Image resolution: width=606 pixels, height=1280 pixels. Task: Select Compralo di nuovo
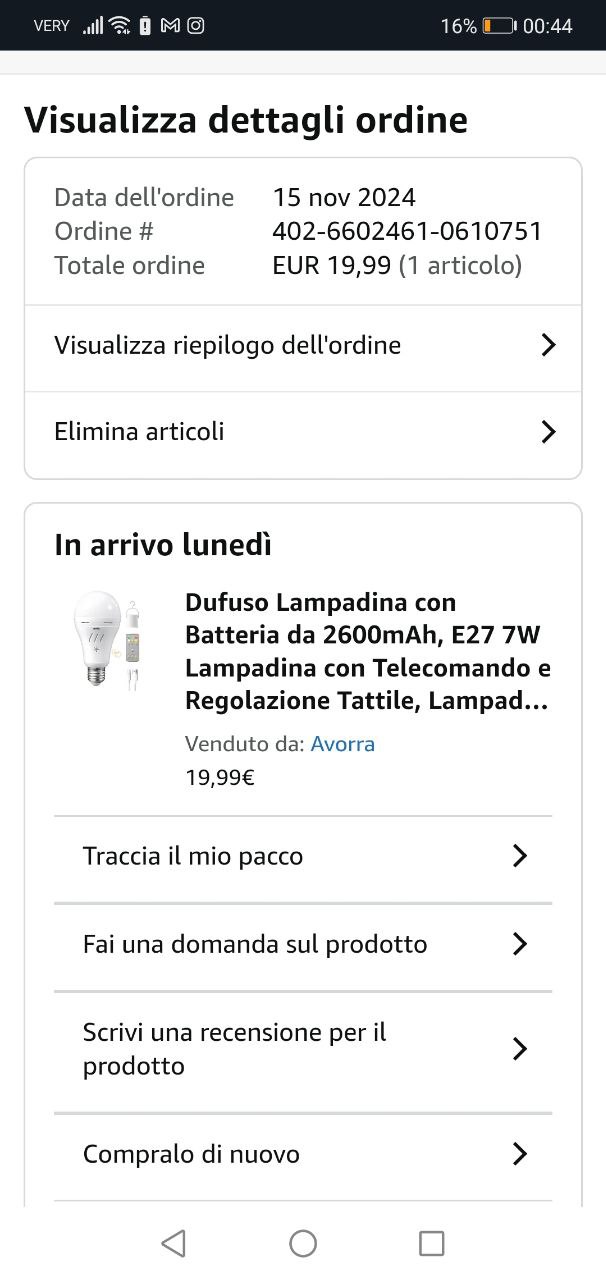(x=302, y=1155)
